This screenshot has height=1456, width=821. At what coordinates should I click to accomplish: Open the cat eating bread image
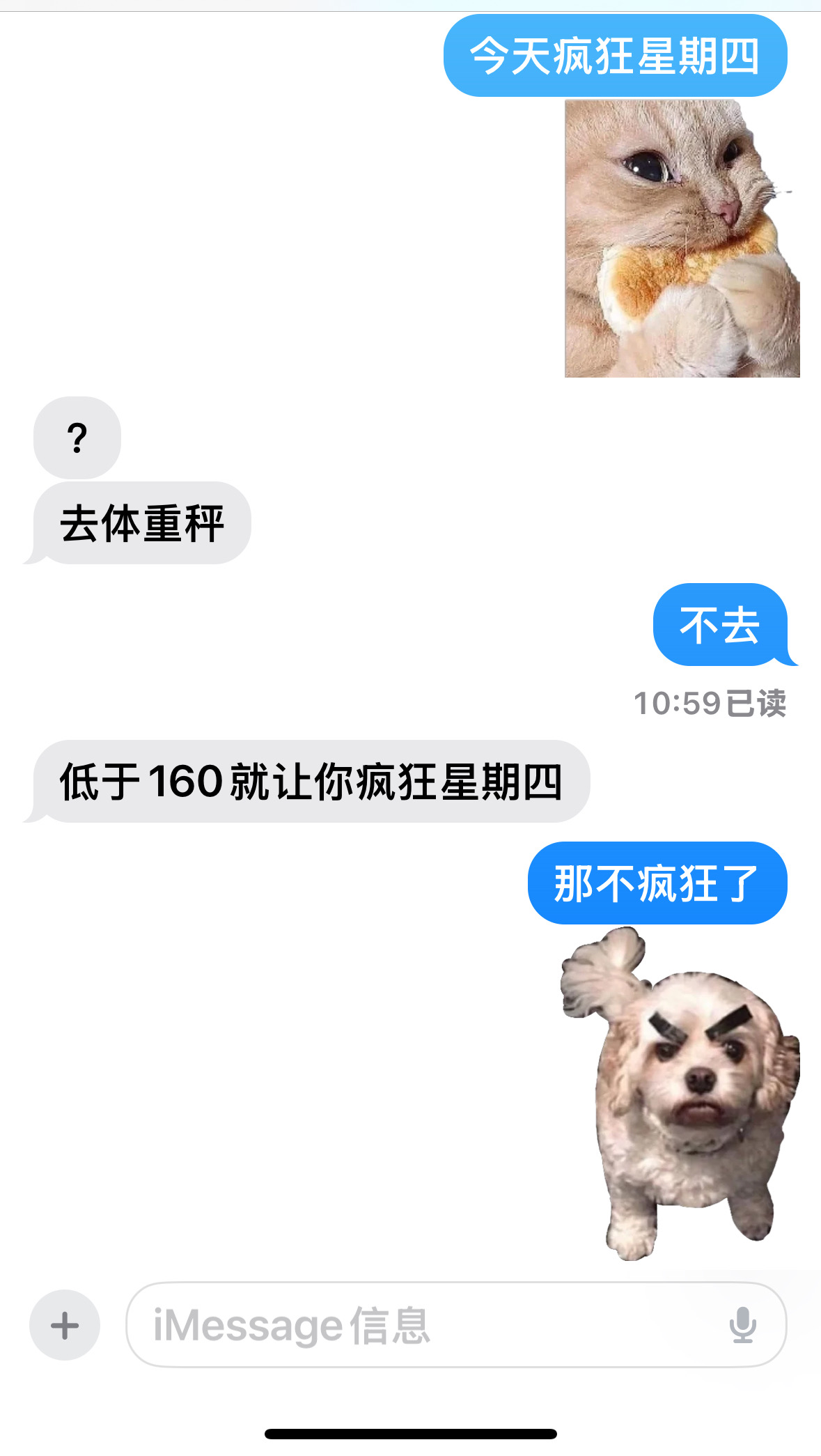pyautogui.click(x=682, y=238)
